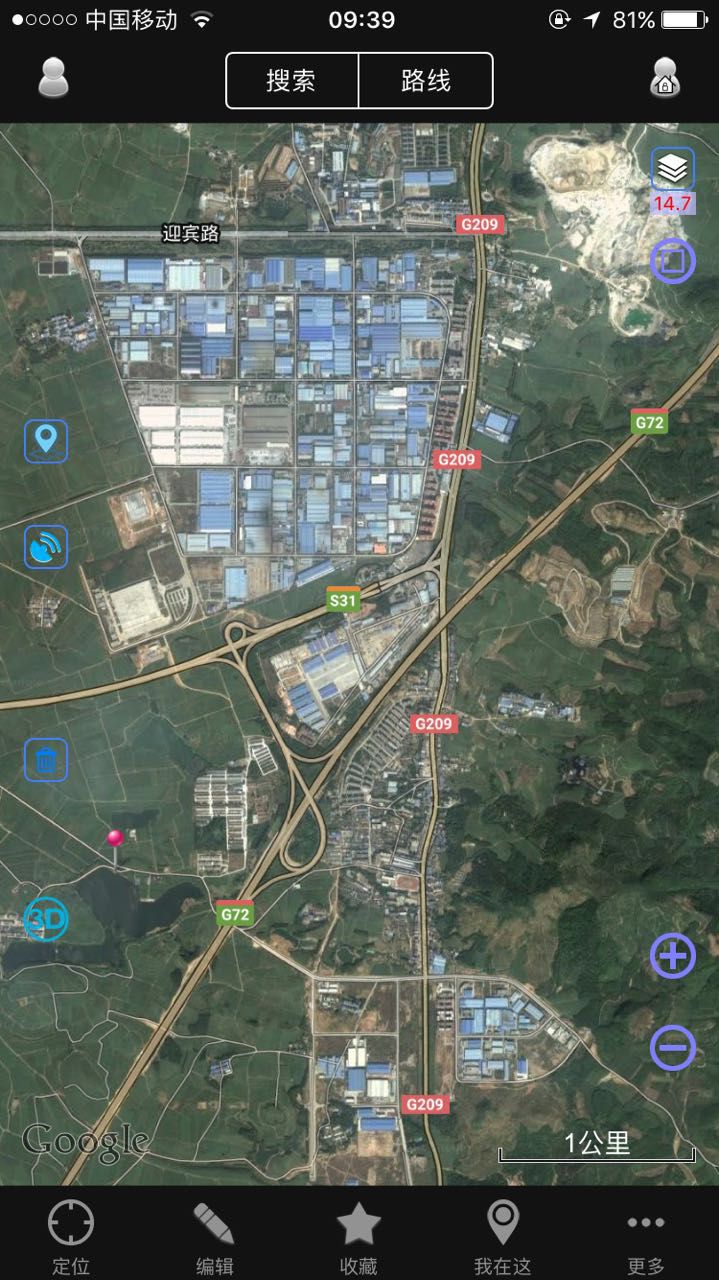Tap the trash delete icon
This screenshot has width=719, height=1280.
[46, 760]
